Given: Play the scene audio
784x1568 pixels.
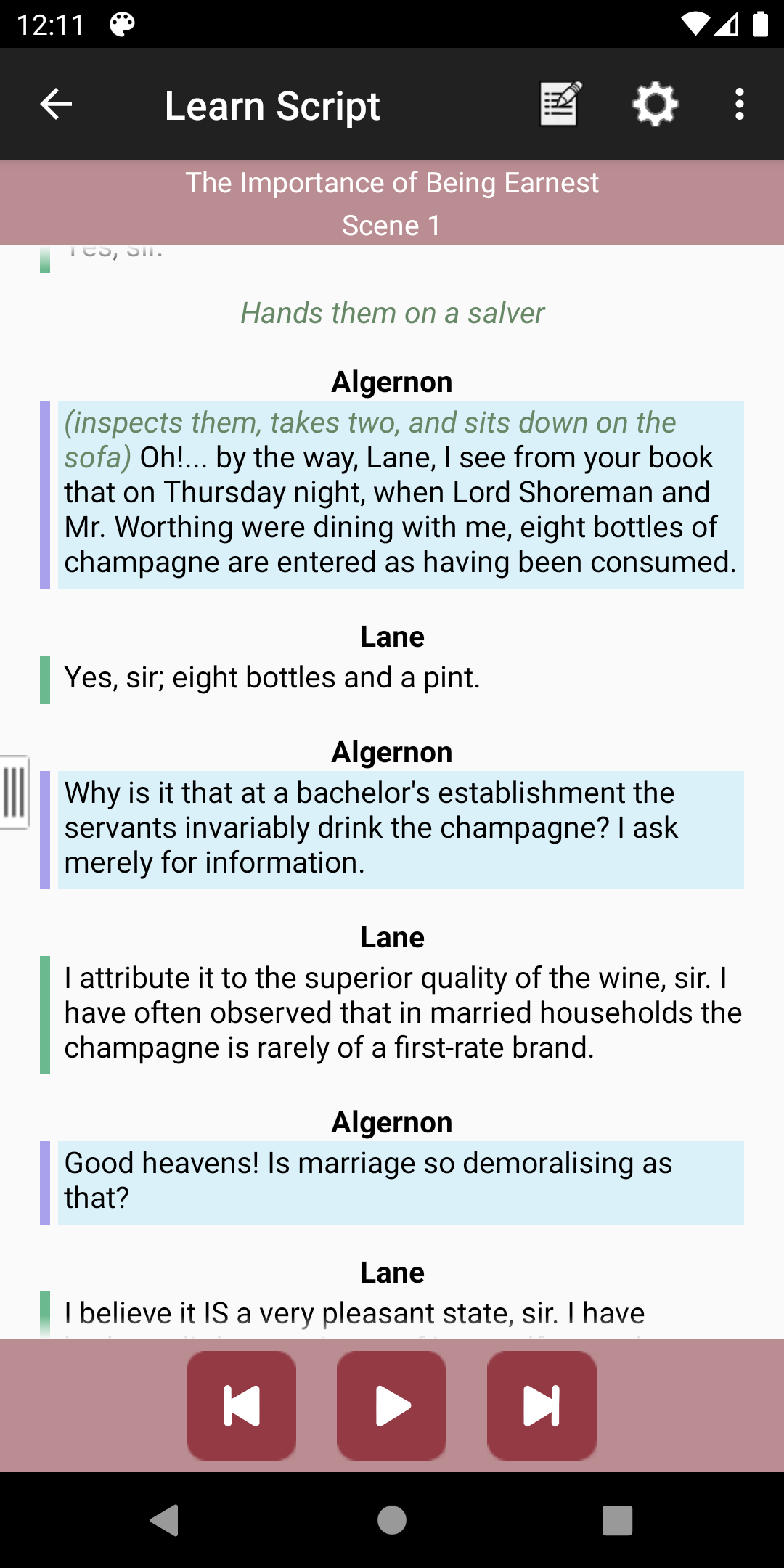Looking at the screenshot, I should (x=391, y=1405).
